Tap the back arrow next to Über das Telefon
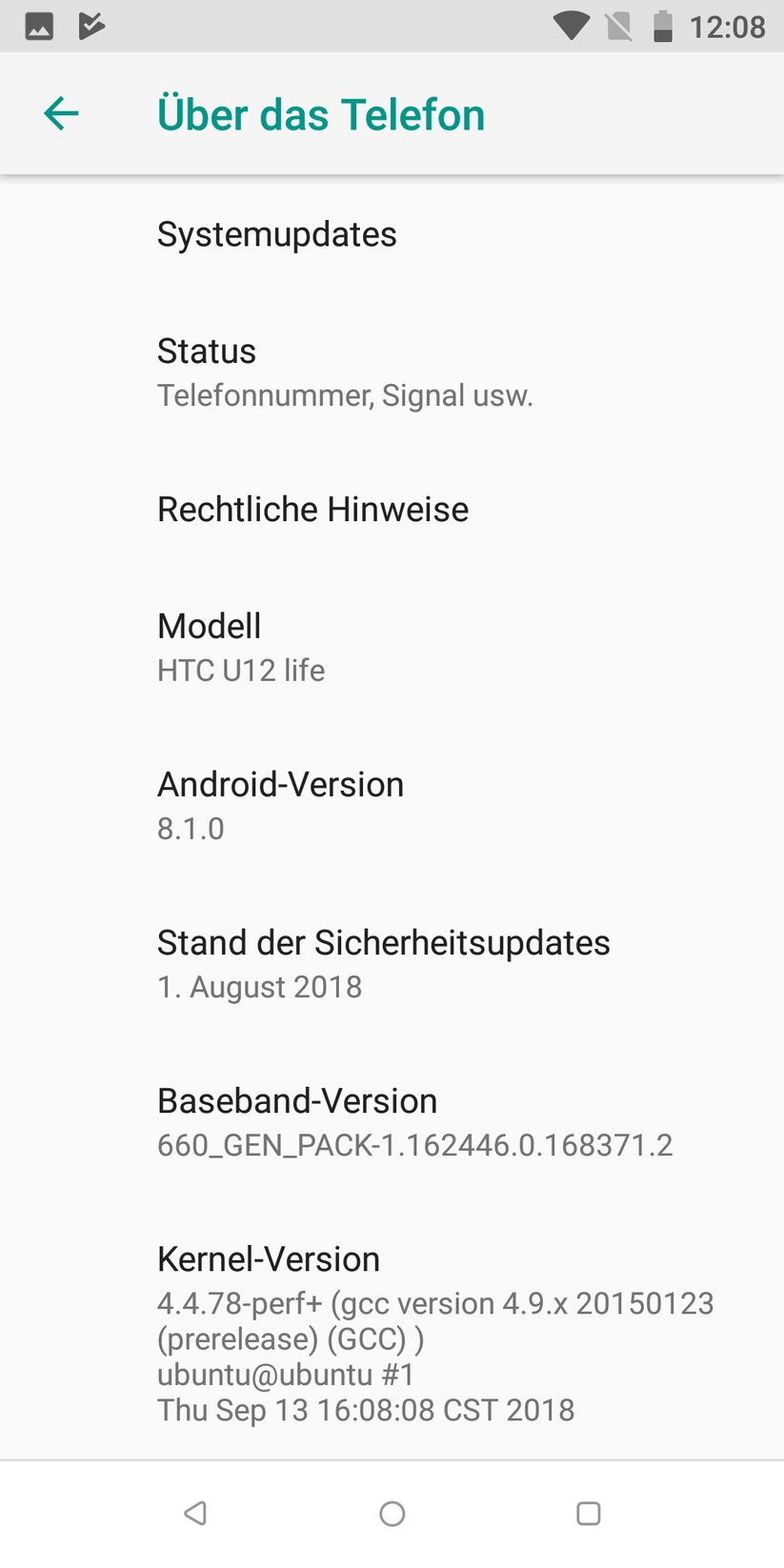Image resolution: width=784 pixels, height=1568 pixels. 61,113
